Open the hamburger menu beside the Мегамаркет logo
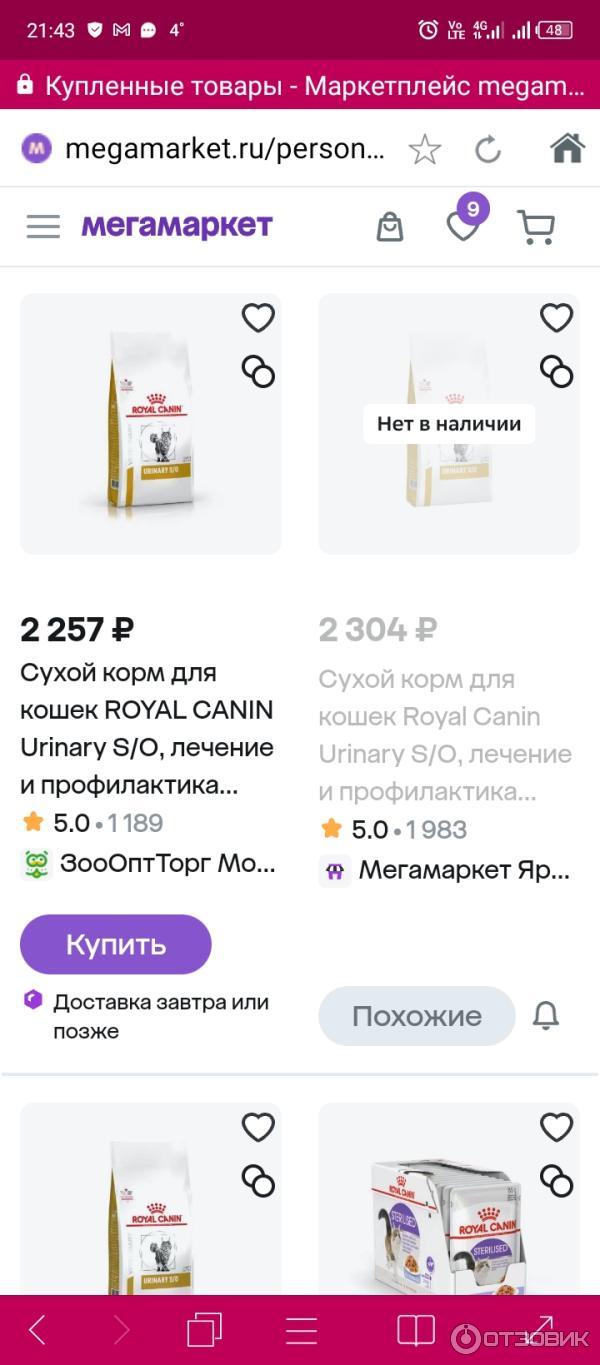Viewport: 600px width, 1365px height. [x=43, y=227]
